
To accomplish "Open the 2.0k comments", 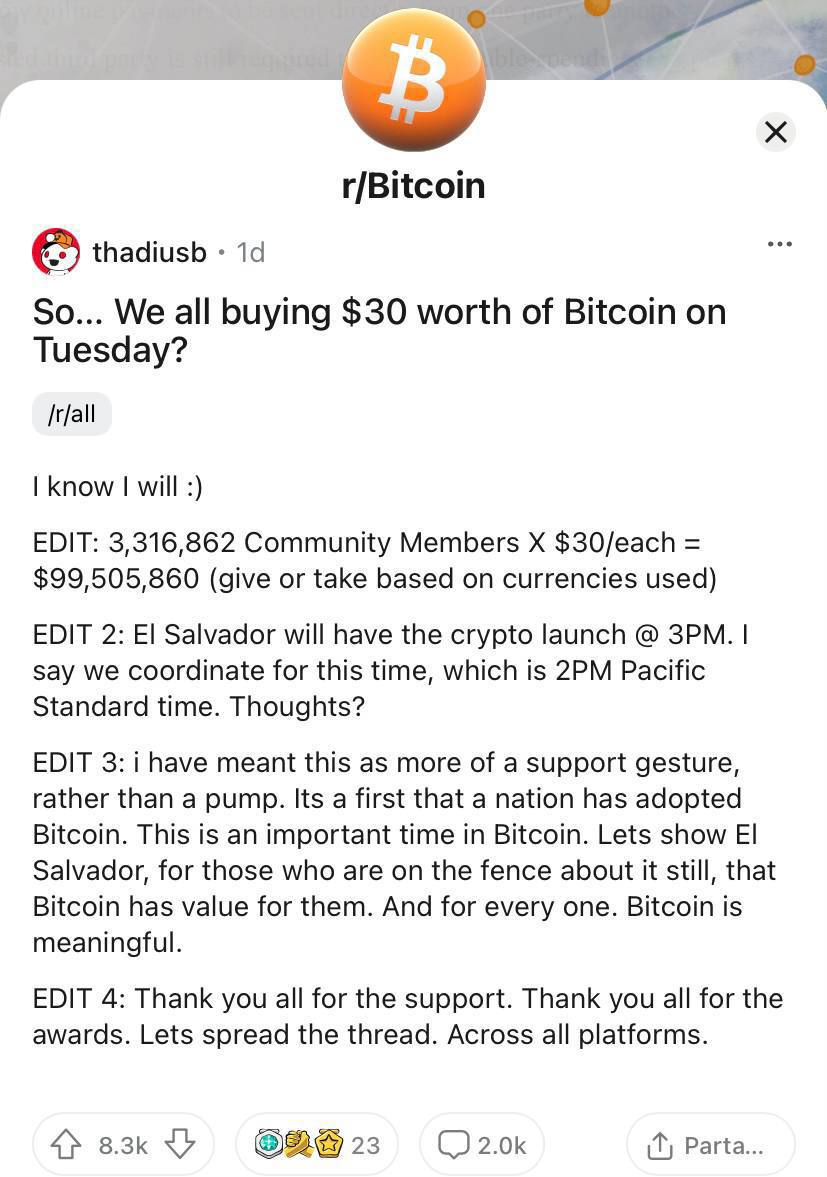I will [482, 1145].
